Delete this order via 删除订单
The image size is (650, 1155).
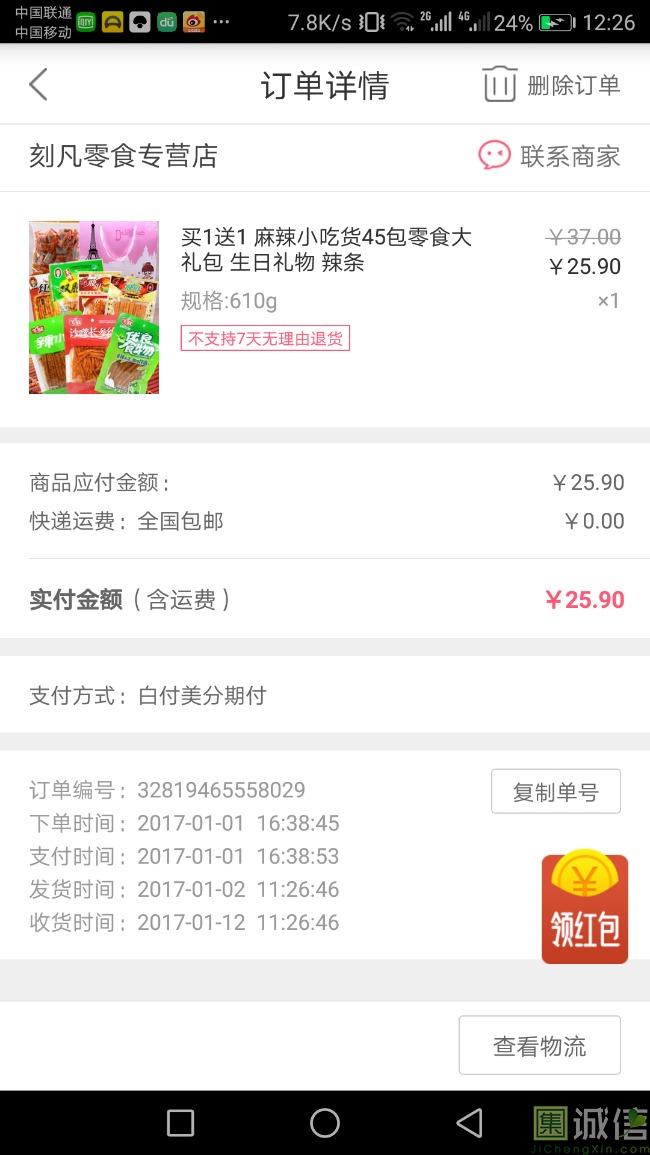point(551,85)
